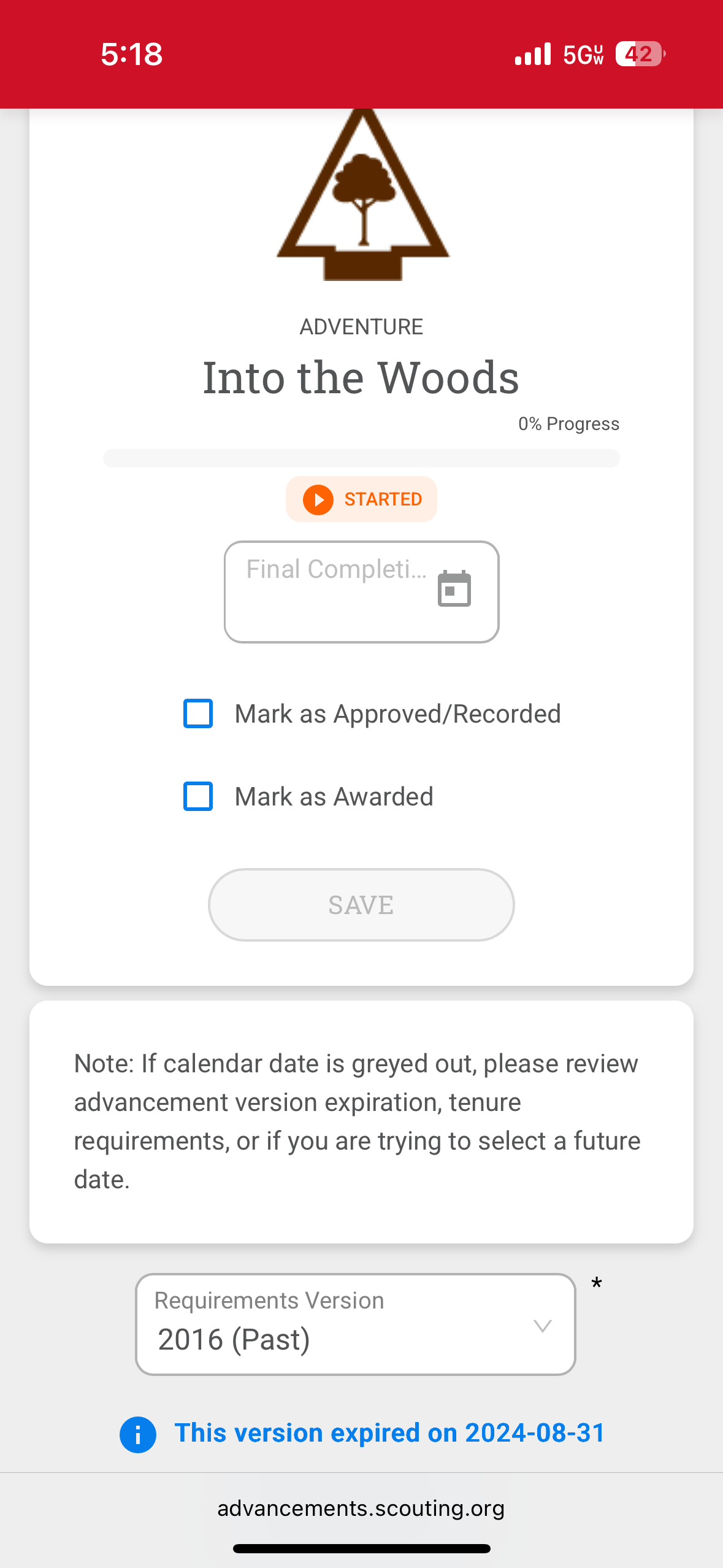Tap the advancements.scouting.org address bar
Screen dimensions: 723x1568
pos(361,1508)
